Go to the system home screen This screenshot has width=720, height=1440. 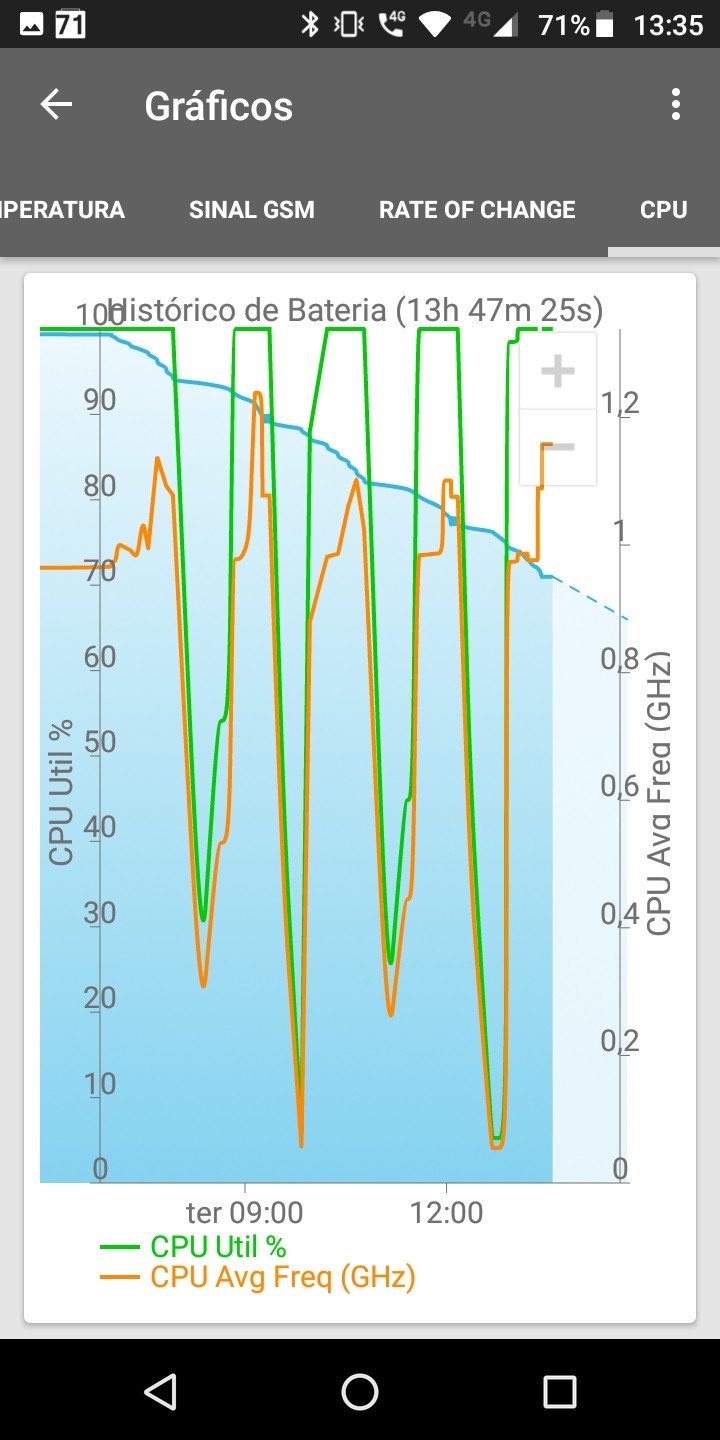360,1391
